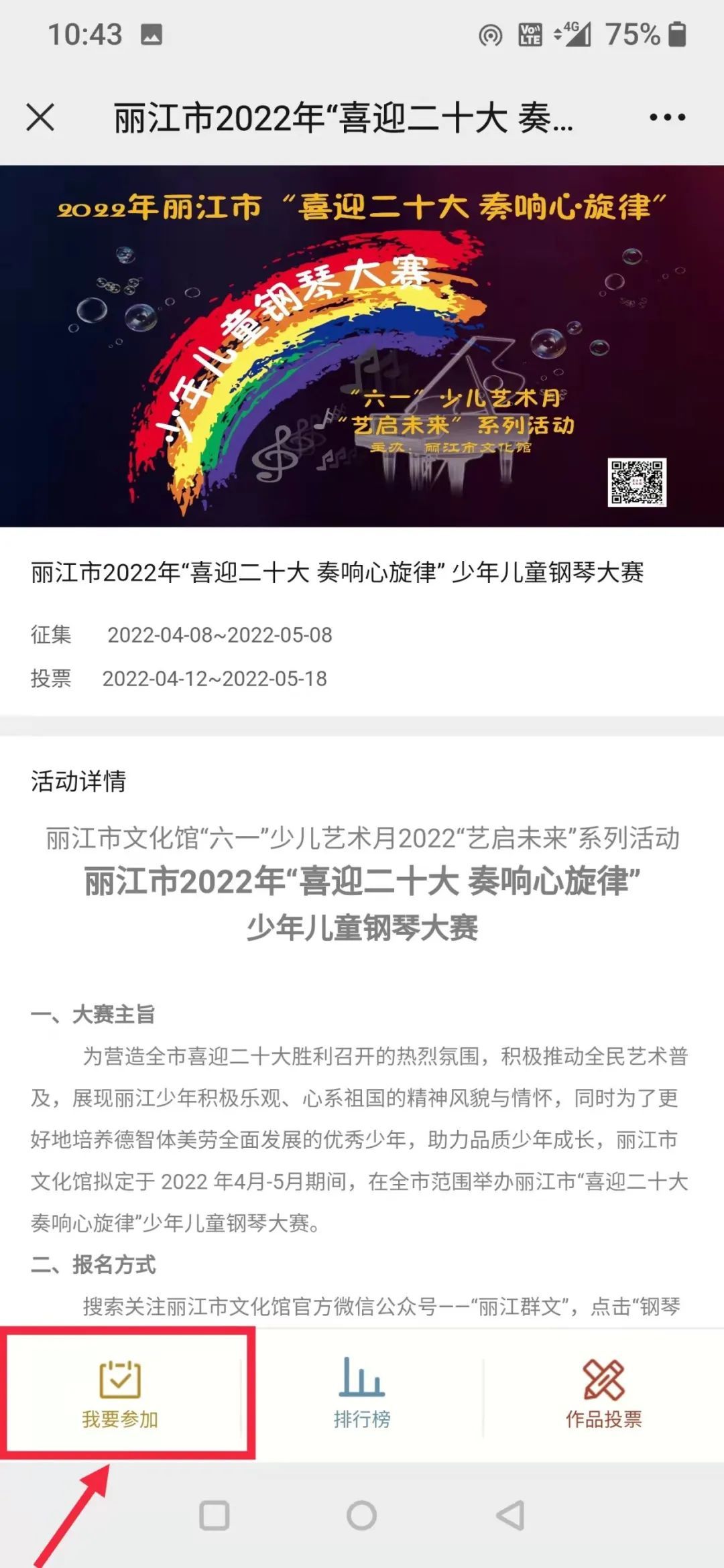Screen dimensions: 724x1568
Task: Go to 作品投票 voting page
Action: pos(603,1394)
